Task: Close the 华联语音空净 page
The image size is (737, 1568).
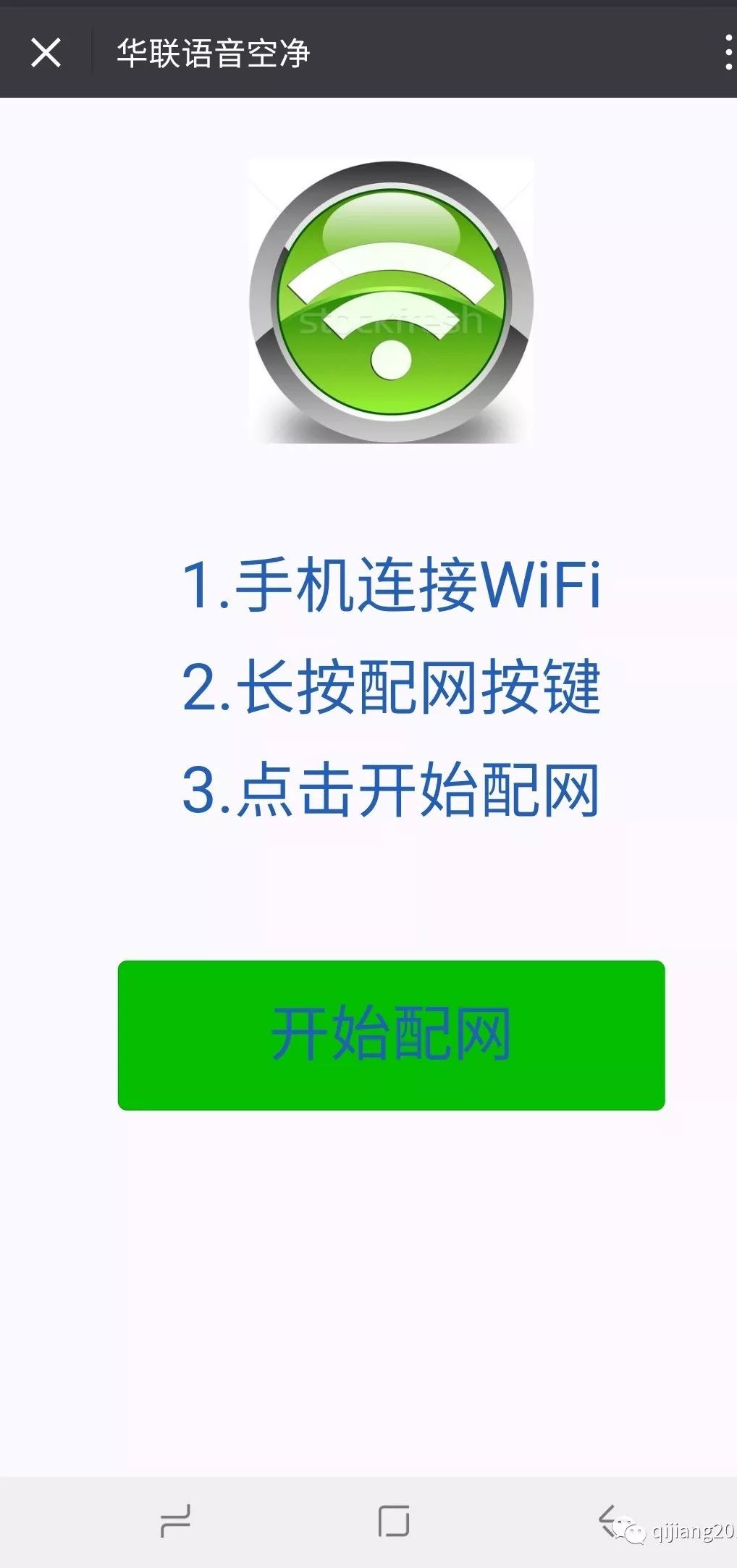Action: click(46, 53)
